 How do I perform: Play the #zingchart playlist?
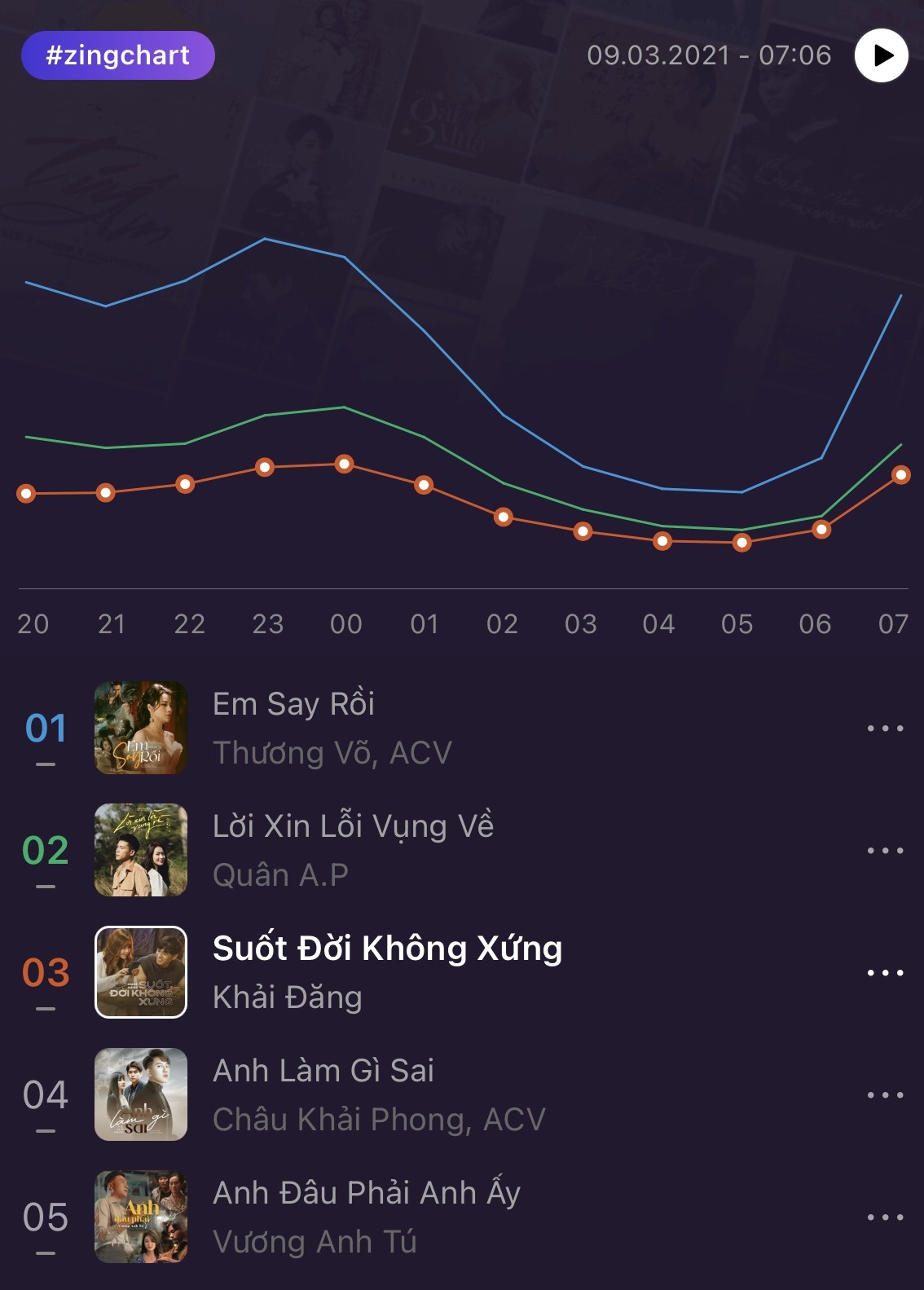(x=881, y=55)
